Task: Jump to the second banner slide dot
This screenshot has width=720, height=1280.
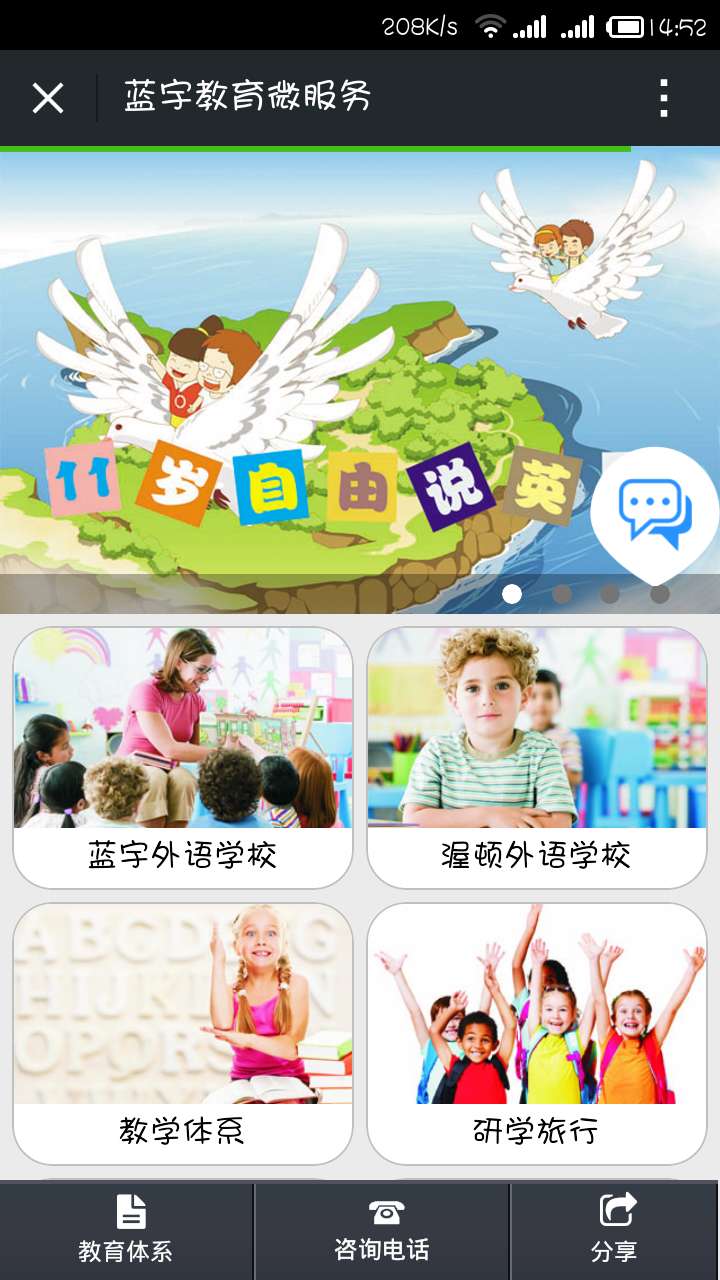Action: [x=562, y=594]
